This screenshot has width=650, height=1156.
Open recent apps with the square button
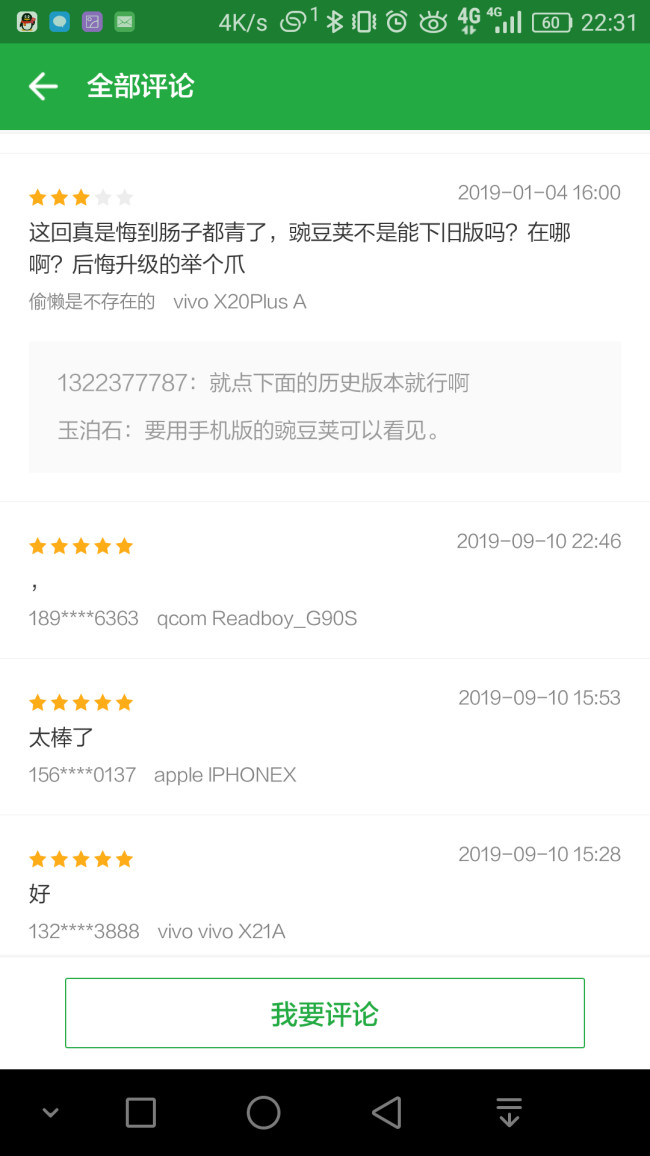click(x=140, y=1112)
